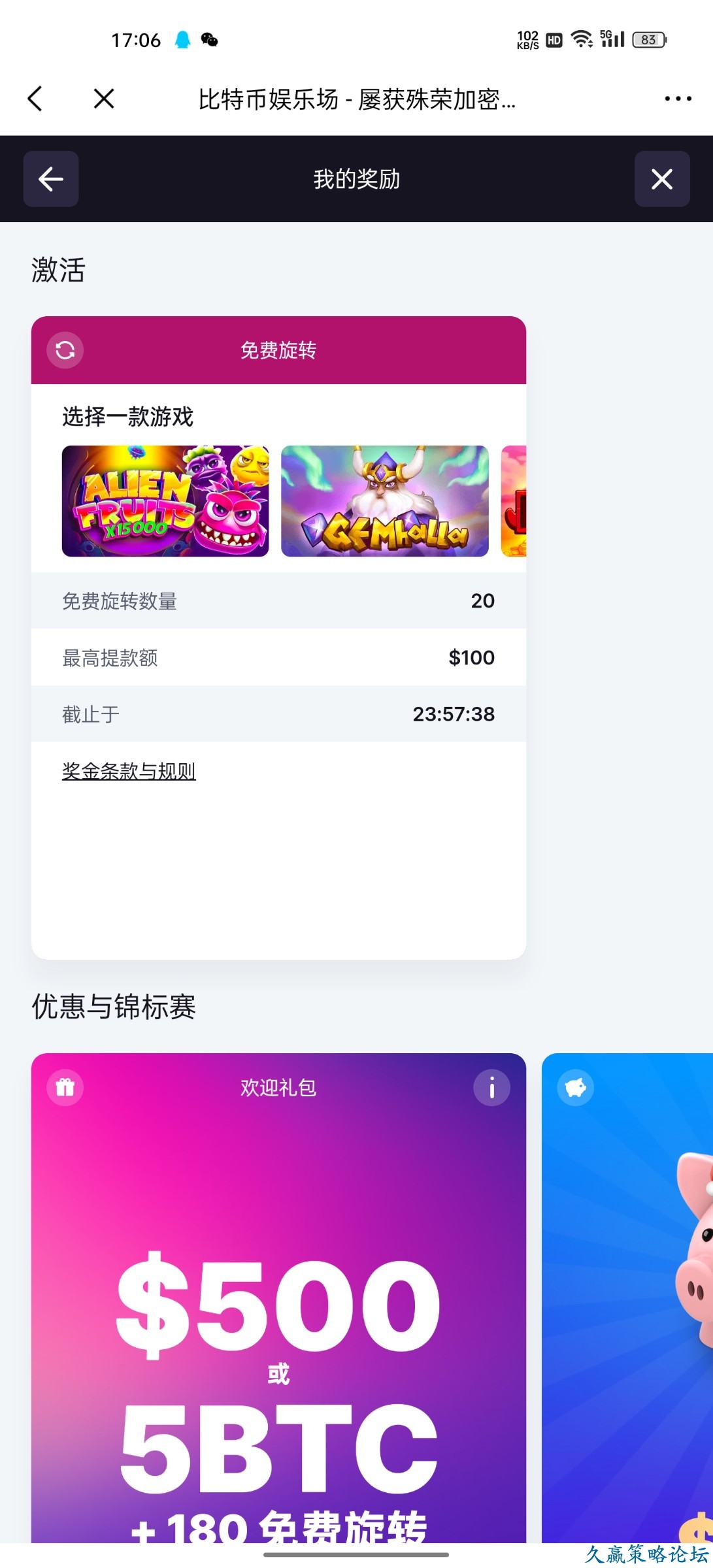Open the 奖金条款与规则 link
This screenshot has width=713, height=1568.
[x=129, y=771]
